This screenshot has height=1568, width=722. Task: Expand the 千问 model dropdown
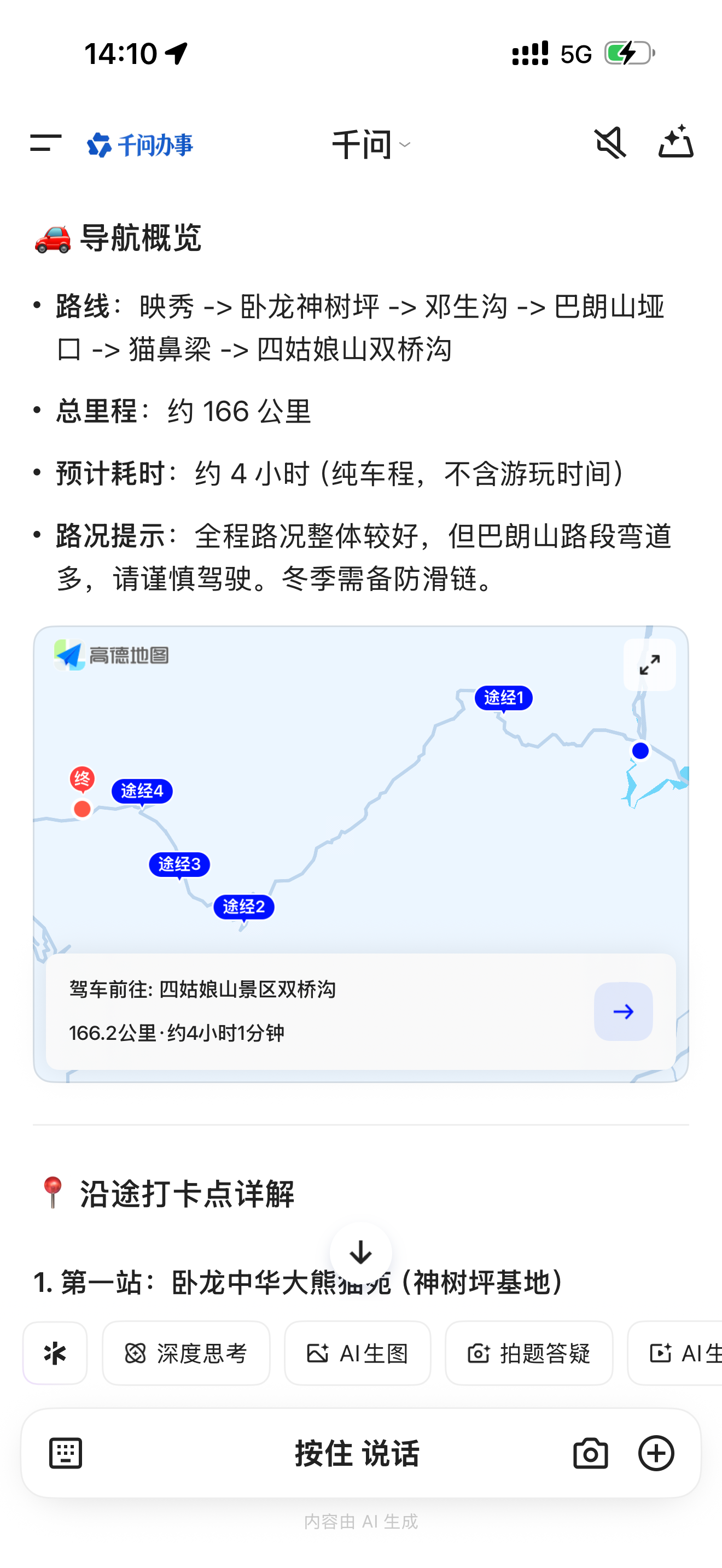371,145
